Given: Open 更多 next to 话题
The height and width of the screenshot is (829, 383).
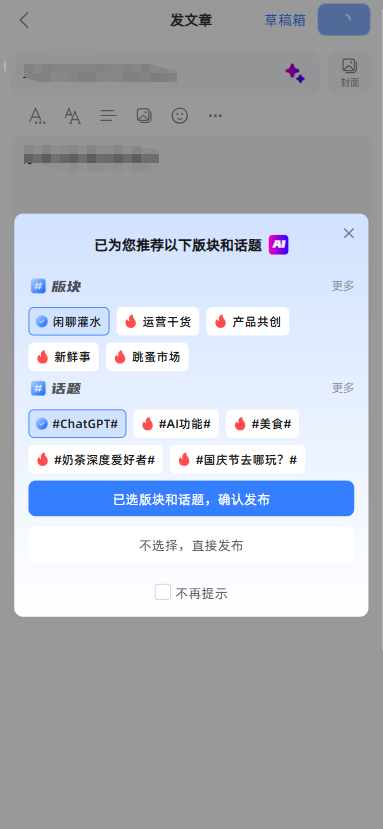Looking at the screenshot, I should 343,388.
